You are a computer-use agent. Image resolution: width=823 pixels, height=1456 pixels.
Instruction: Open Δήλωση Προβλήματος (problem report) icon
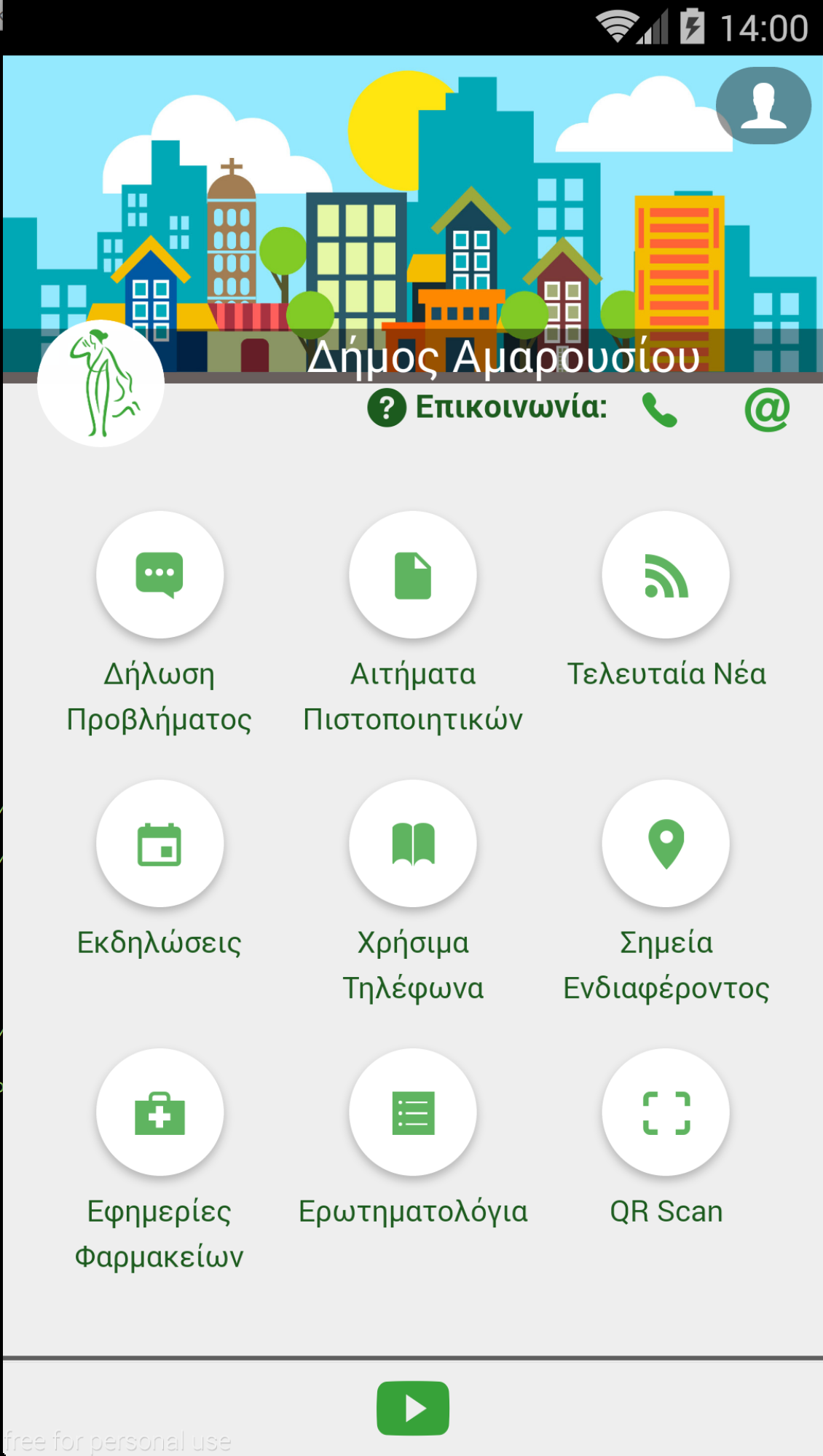[160, 574]
